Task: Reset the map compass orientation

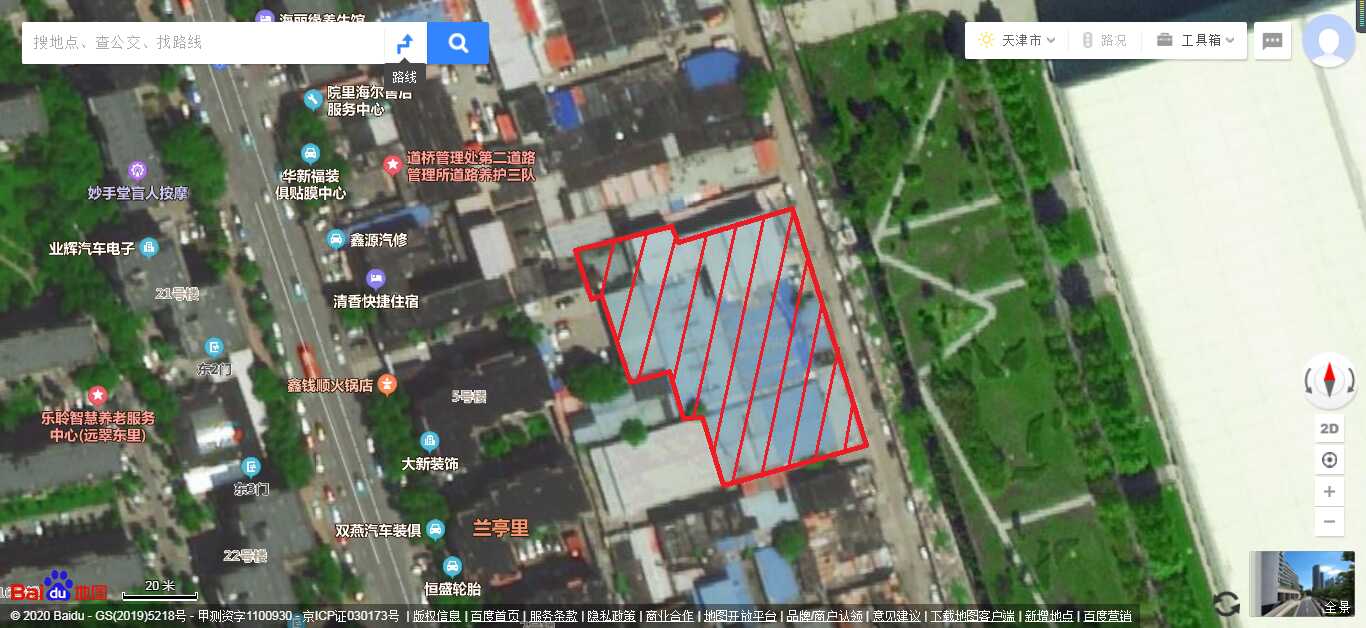Action: (1329, 381)
